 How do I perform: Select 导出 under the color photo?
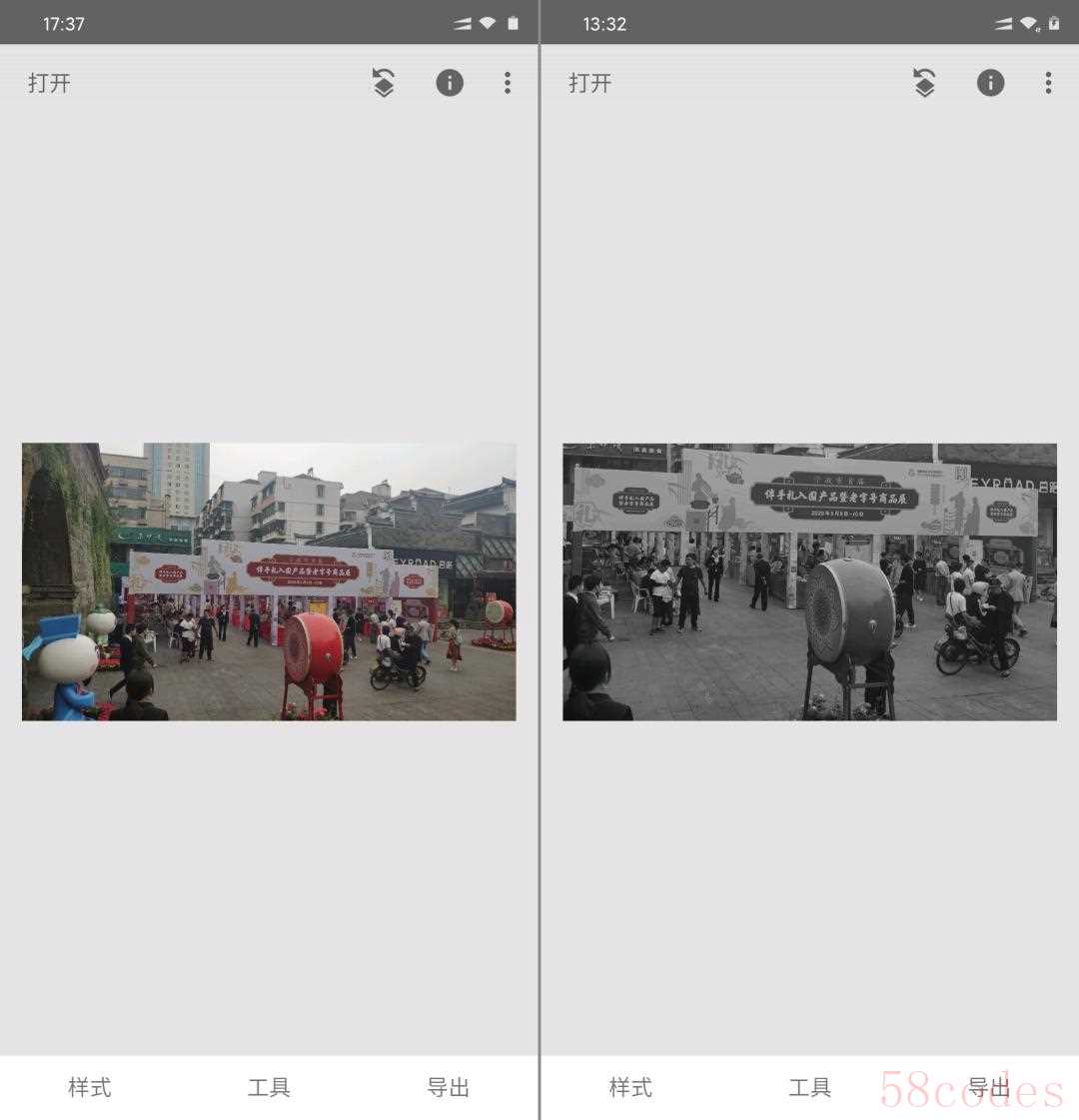pos(448,1087)
